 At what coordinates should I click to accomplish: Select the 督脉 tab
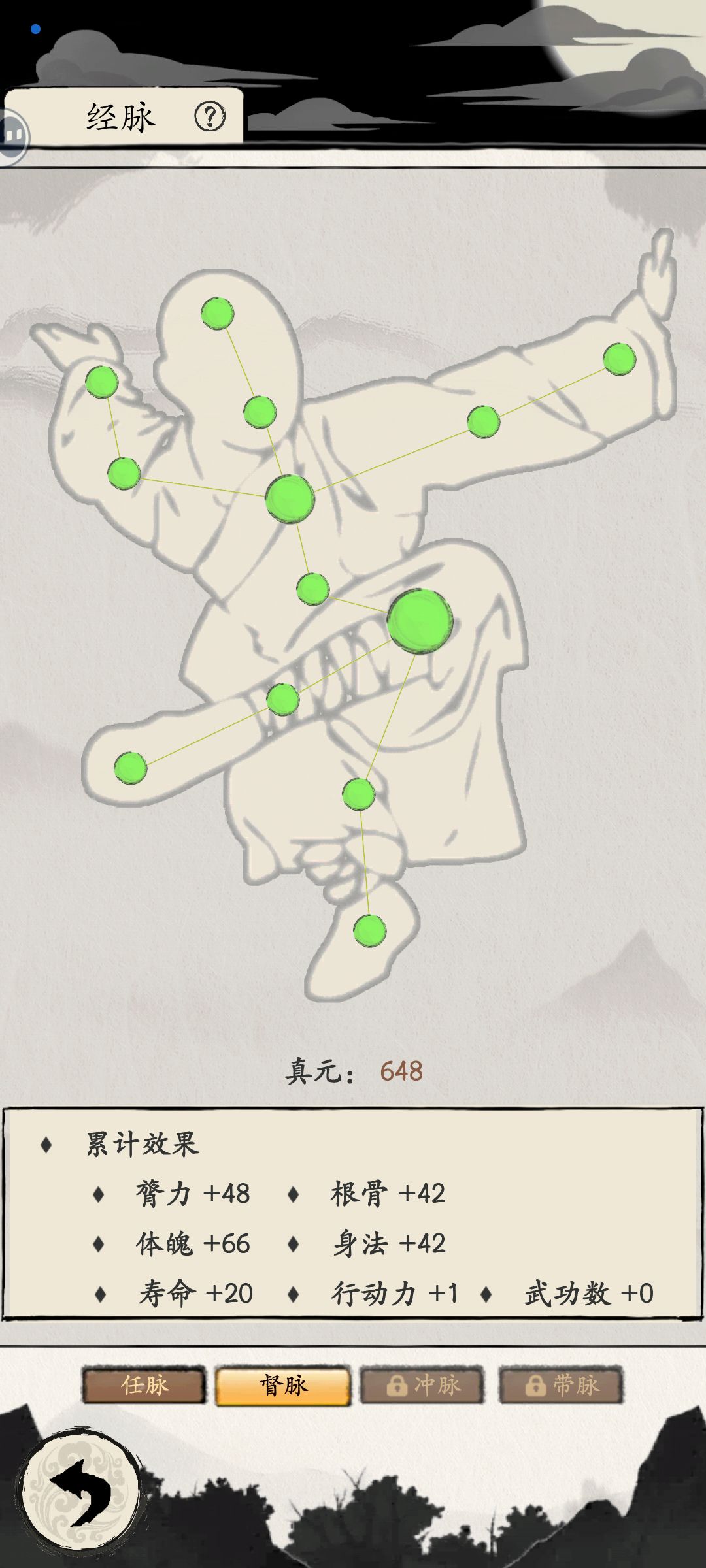pos(283,1385)
